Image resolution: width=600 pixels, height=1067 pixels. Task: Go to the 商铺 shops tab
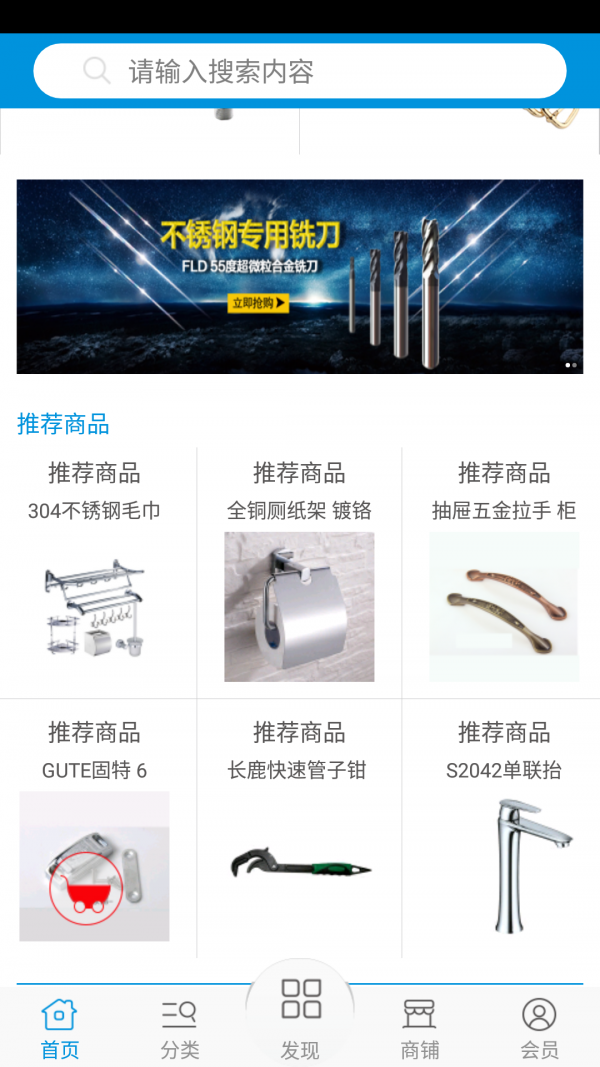[420, 1028]
